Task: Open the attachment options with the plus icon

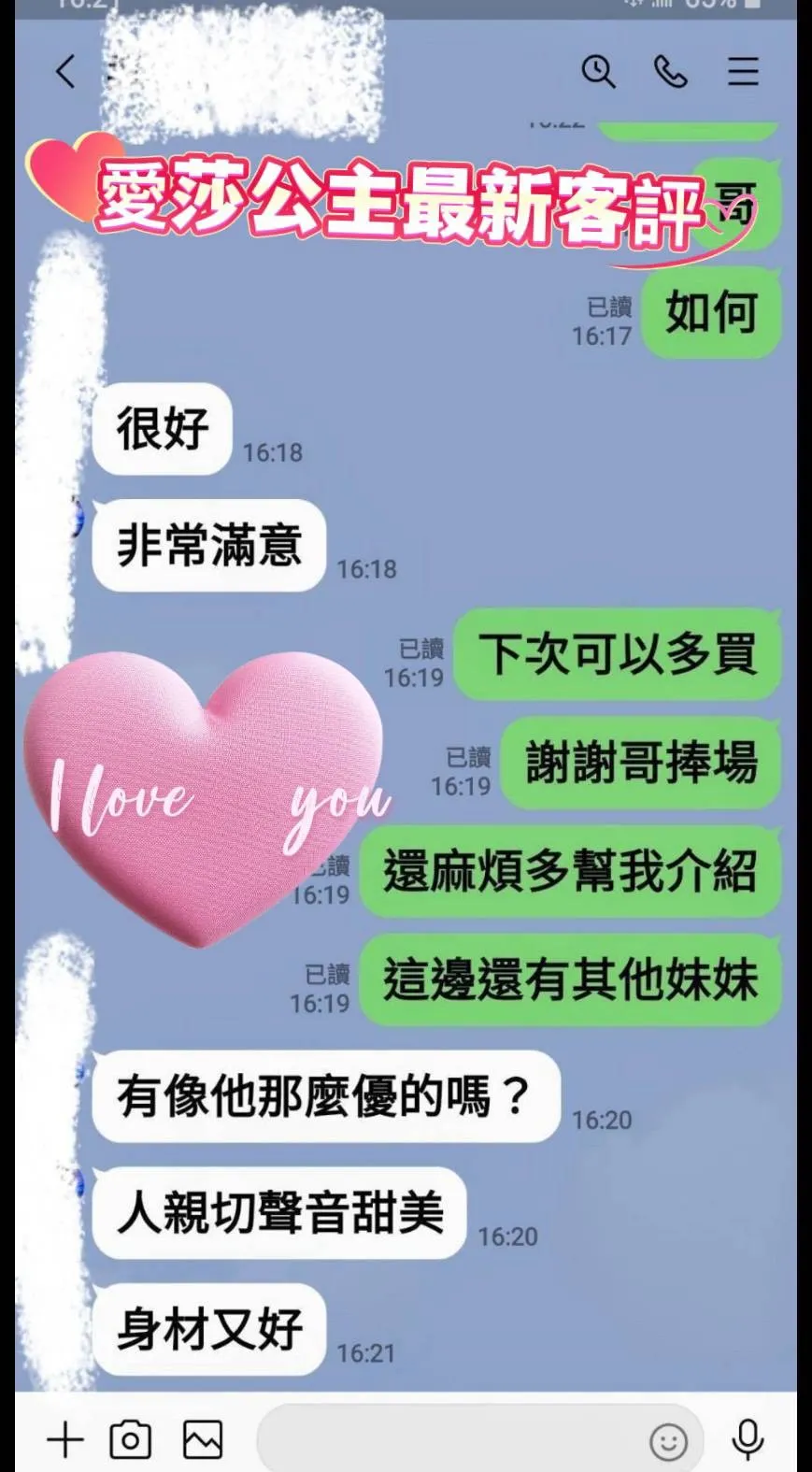Action: [x=64, y=1439]
